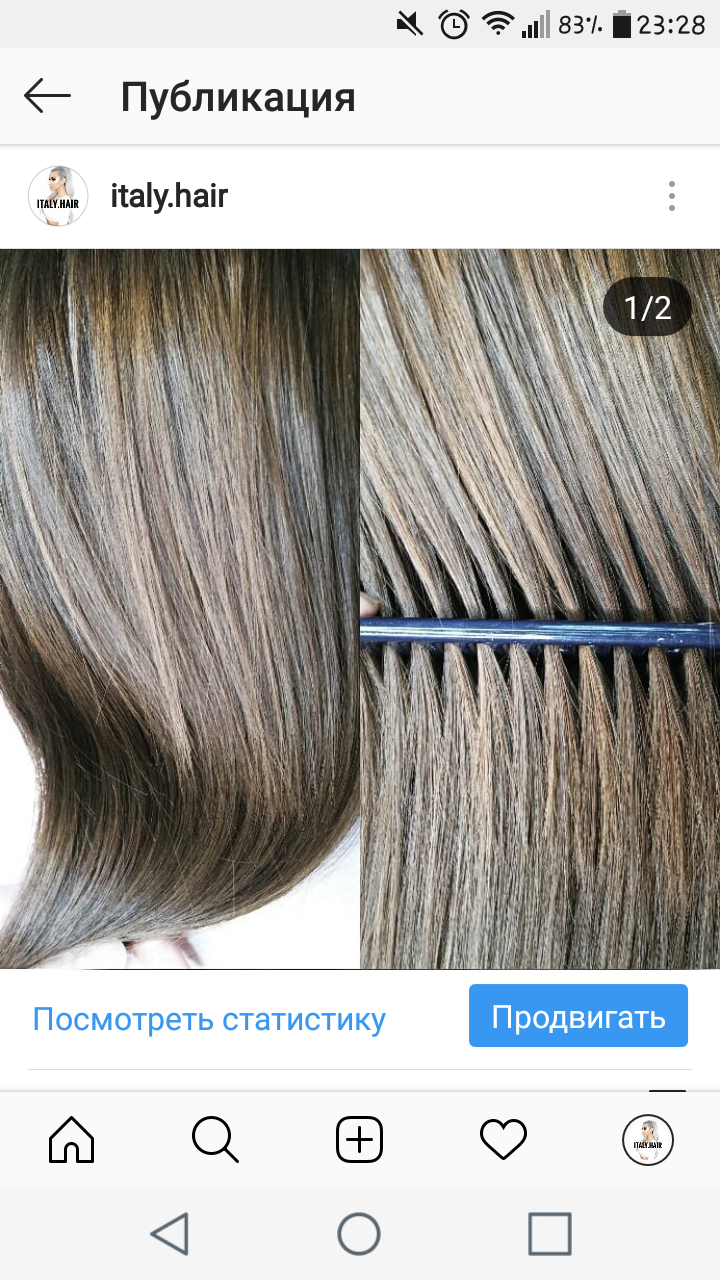The width and height of the screenshot is (720, 1280).
Task: Open the activity heart tab
Action: 503,1140
